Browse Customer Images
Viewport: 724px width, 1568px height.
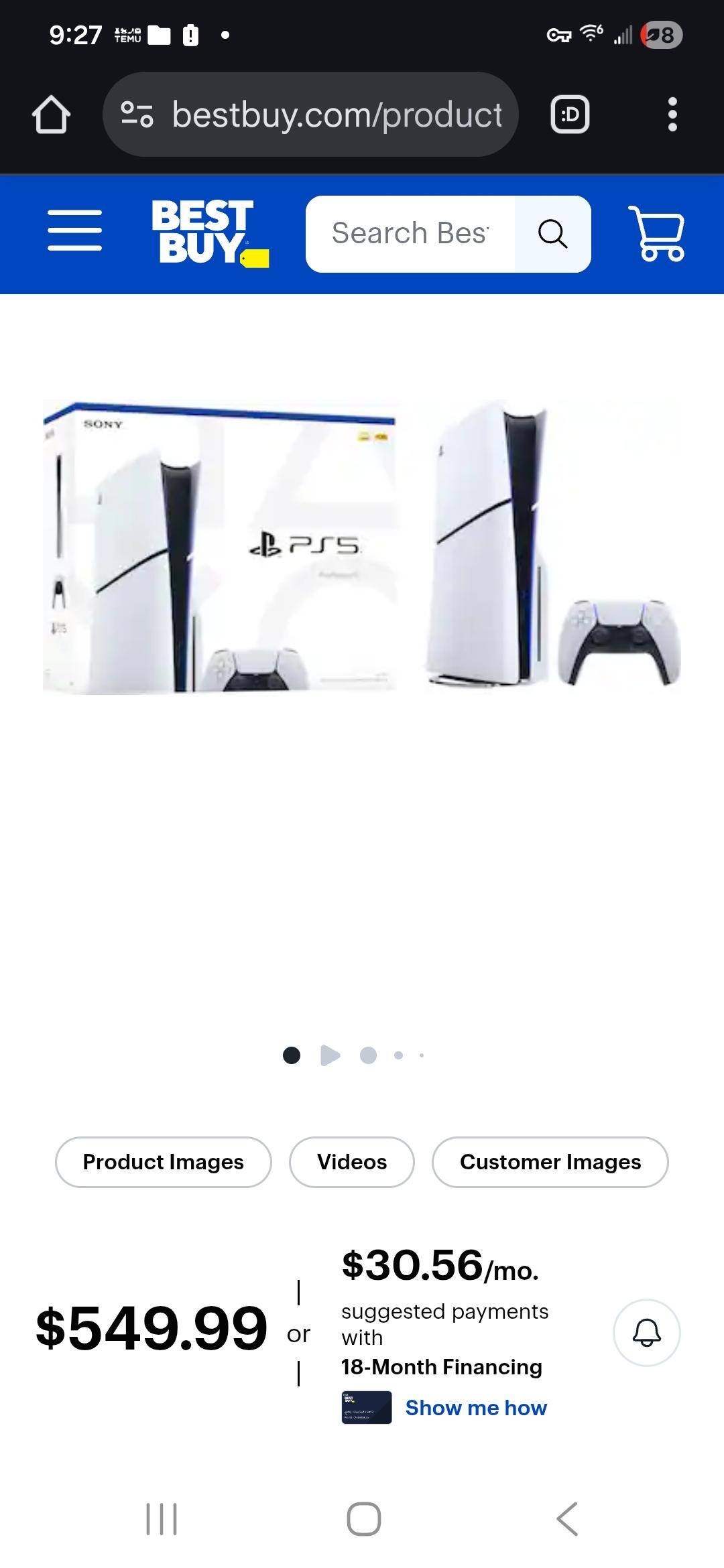(x=550, y=1162)
